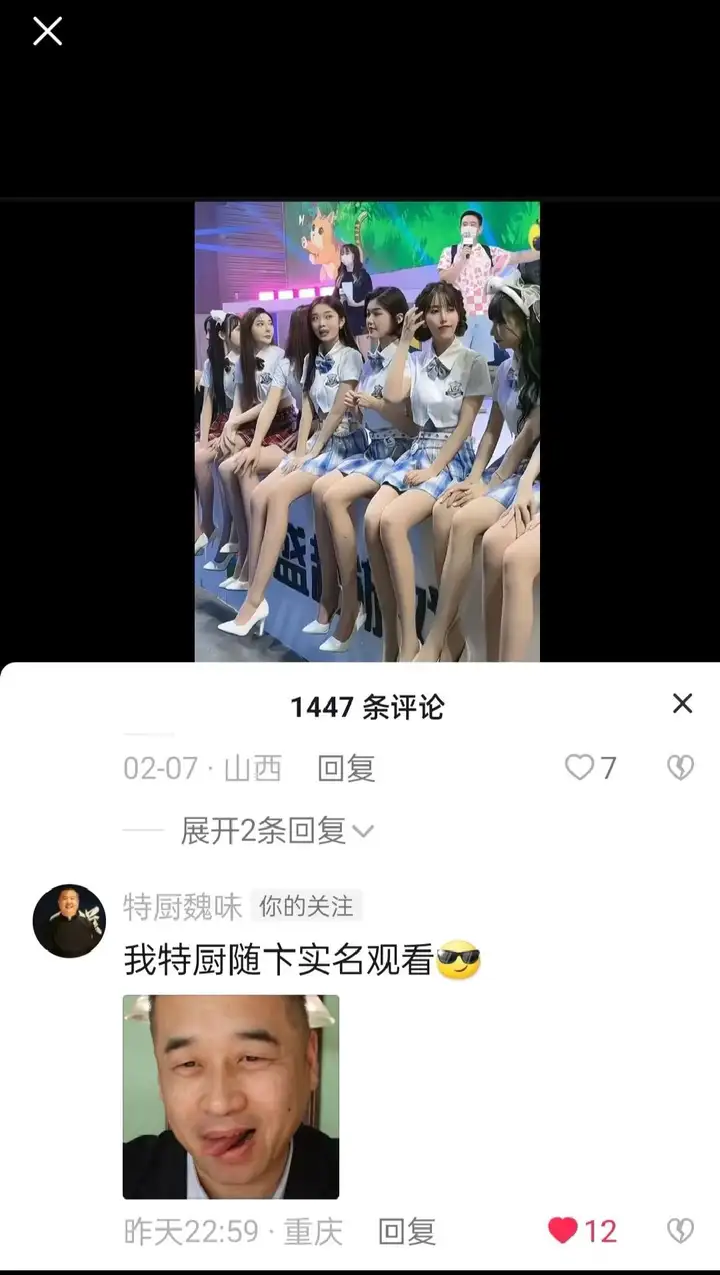Screen dimensions: 720x1275
Task: Dislike 特厨魏味's comment
Action: pos(680,1231)
